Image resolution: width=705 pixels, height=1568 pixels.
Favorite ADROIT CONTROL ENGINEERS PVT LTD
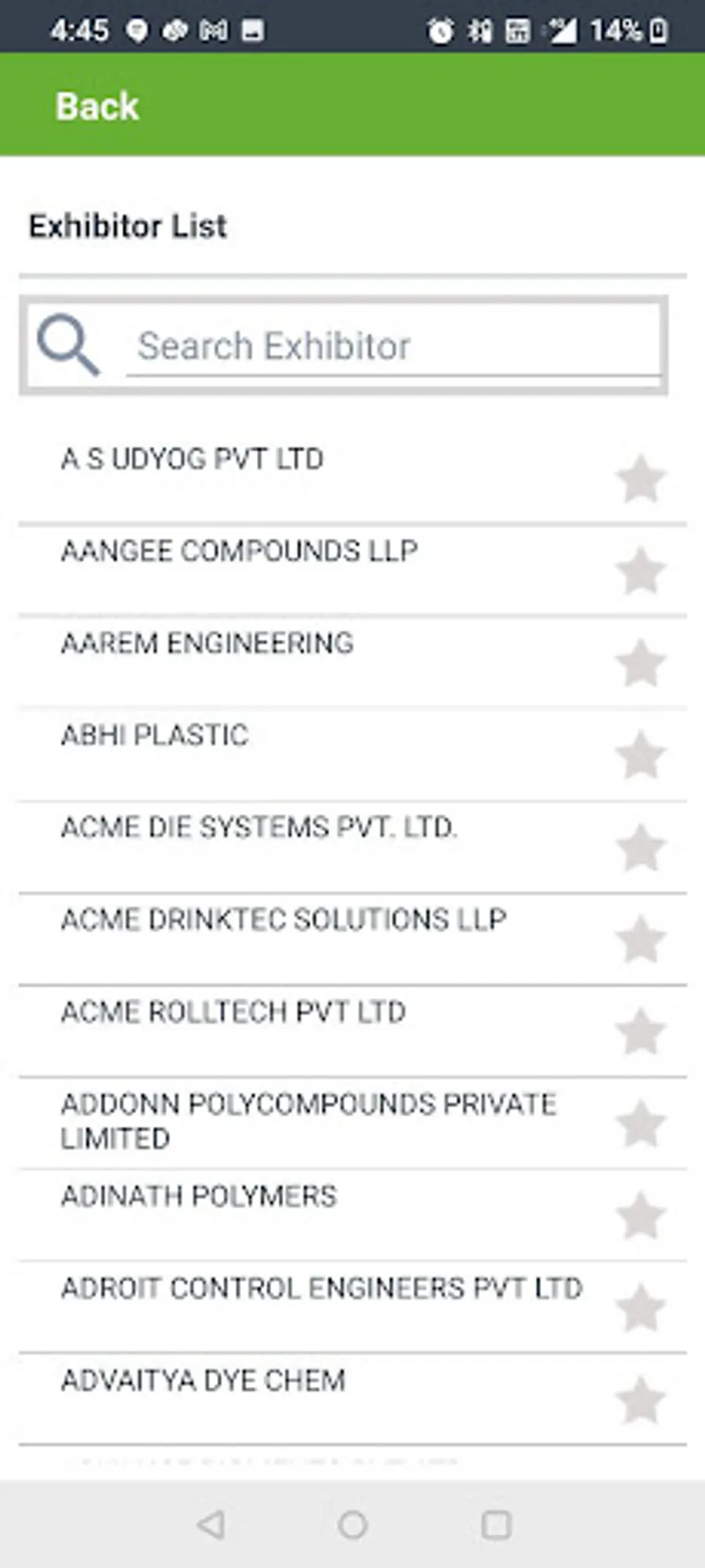(x=641, y=1307)
